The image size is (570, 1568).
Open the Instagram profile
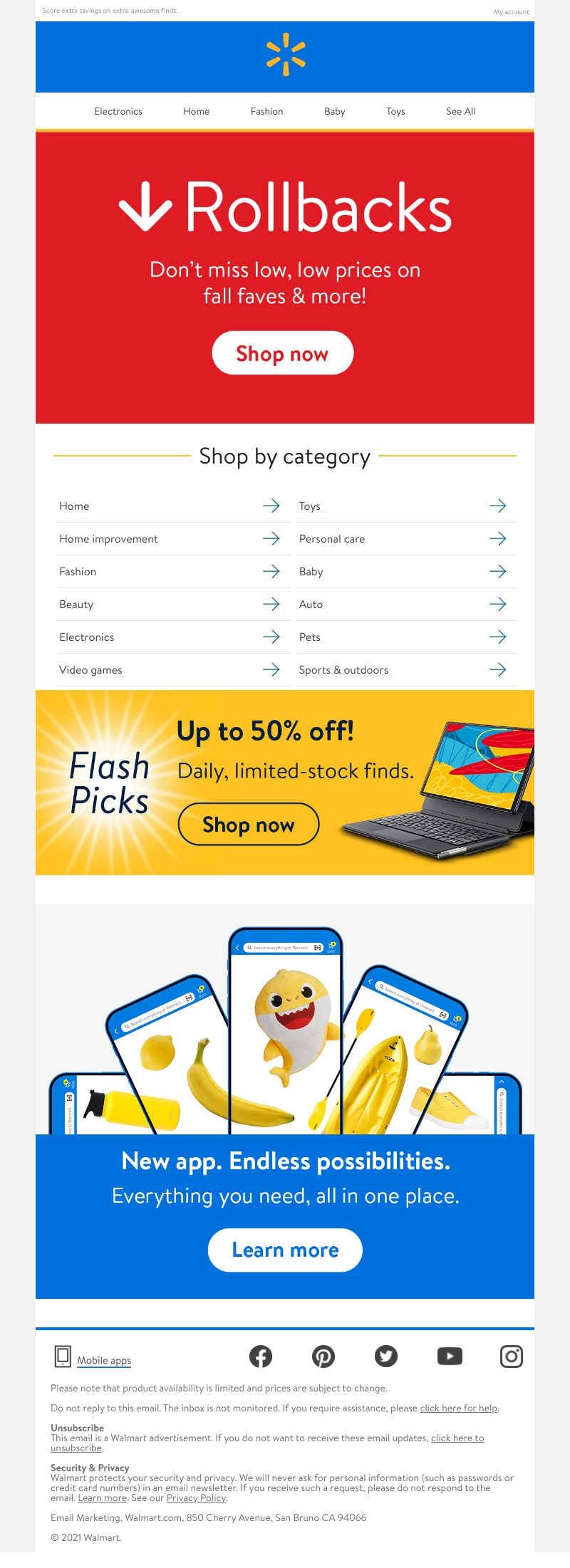coord(511,1357)
